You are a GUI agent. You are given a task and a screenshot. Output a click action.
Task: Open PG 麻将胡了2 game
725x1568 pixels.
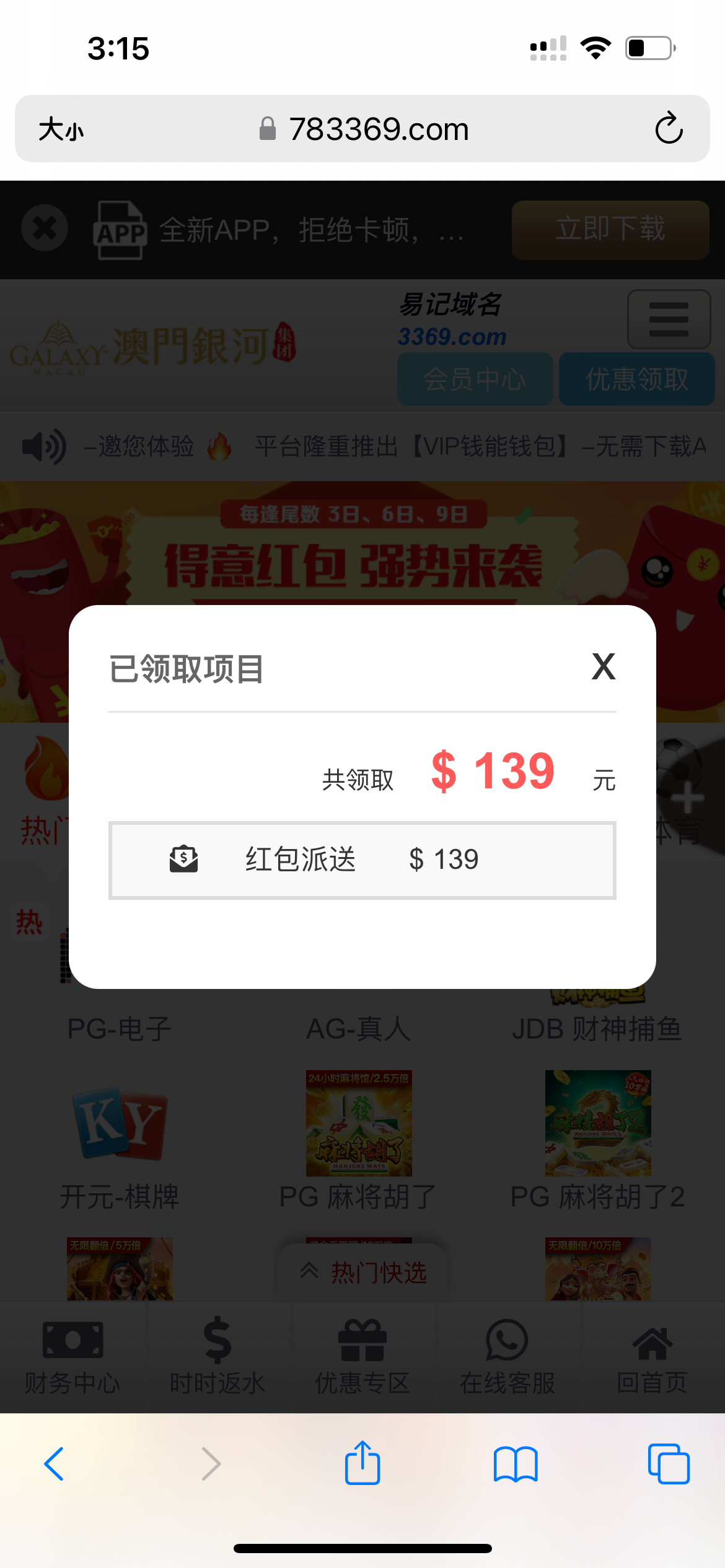(597, 1139)
